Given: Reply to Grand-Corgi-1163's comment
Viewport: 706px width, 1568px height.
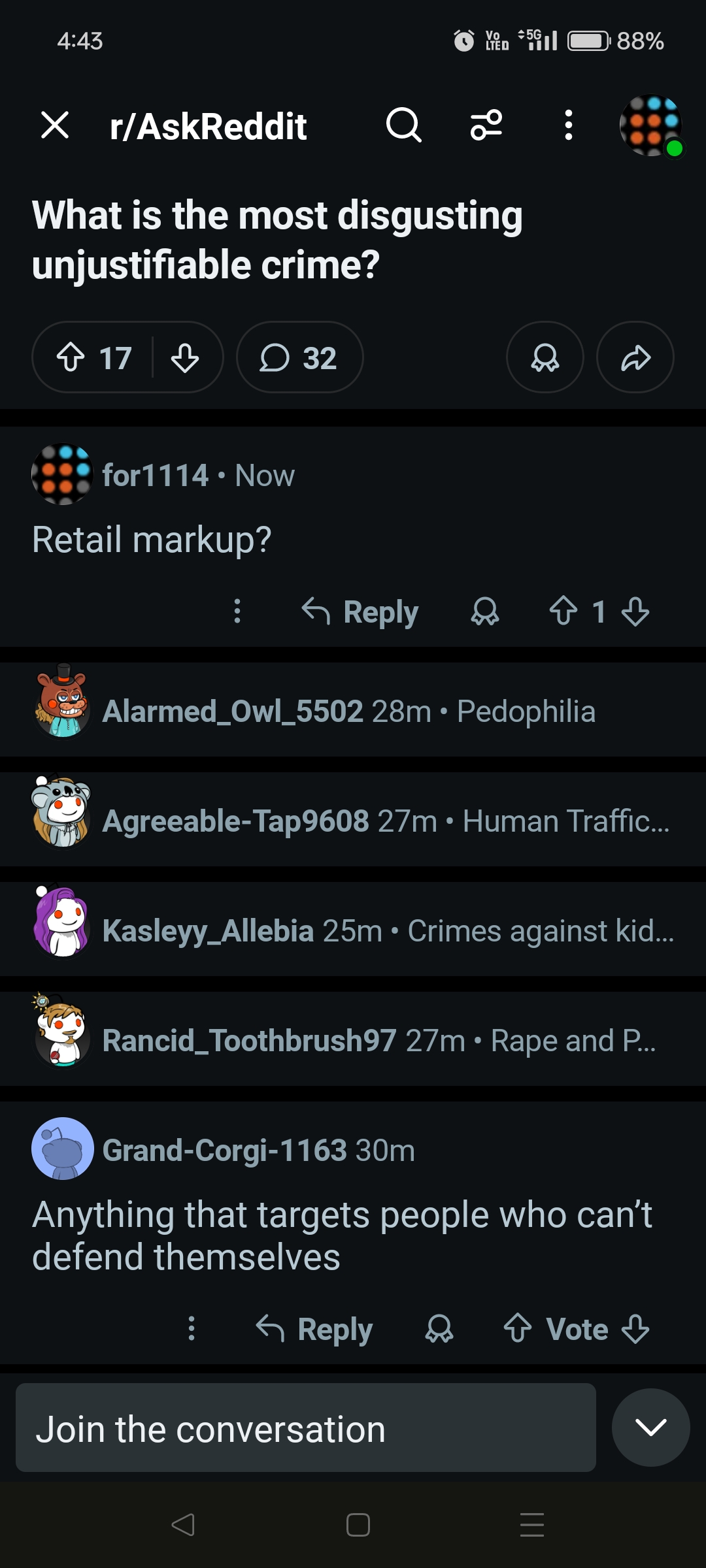Looking at the screenshot, I should 314,1329.
